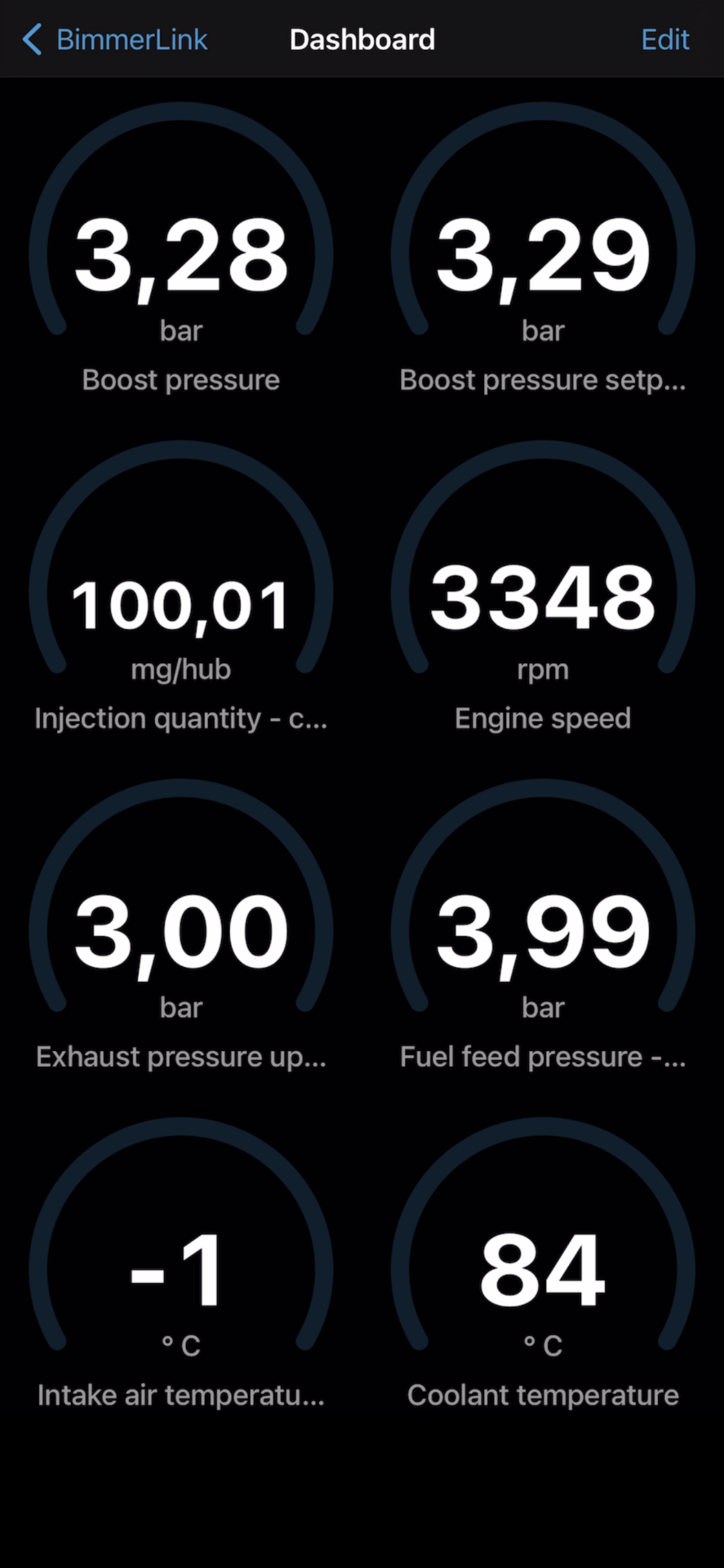Open the Exhaust pressure gauge

[x=181, y=926]
